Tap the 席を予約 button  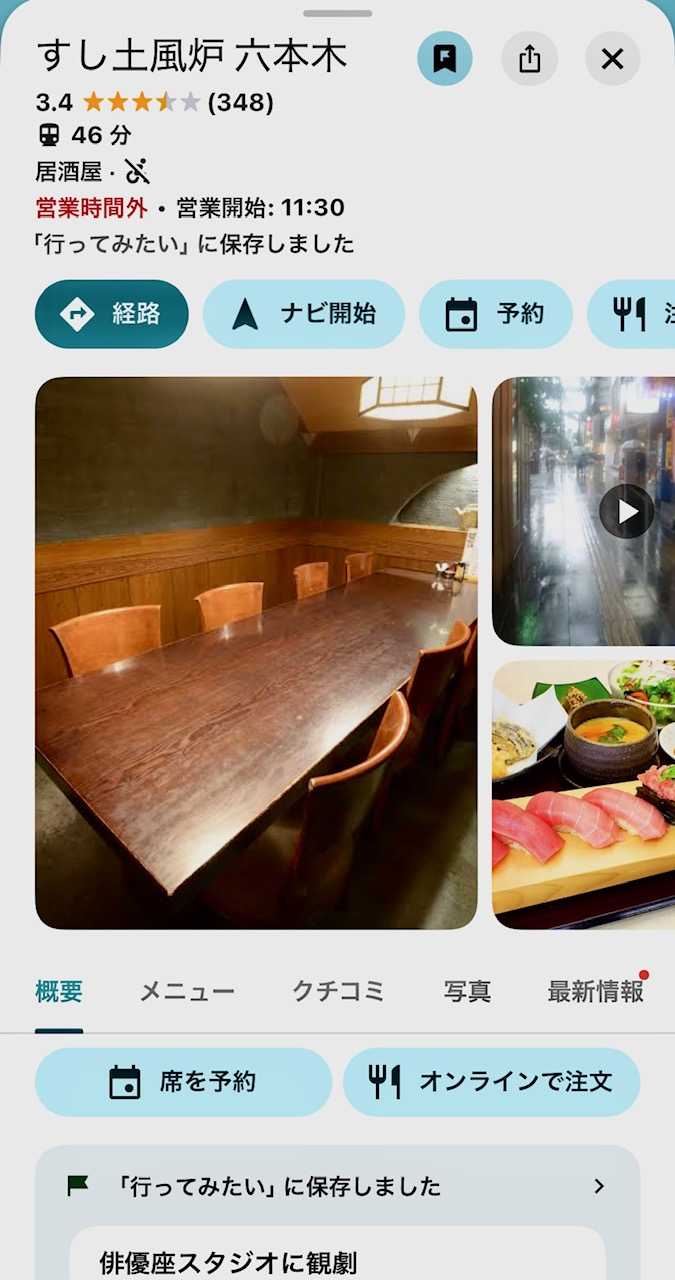click(183, 1082)
